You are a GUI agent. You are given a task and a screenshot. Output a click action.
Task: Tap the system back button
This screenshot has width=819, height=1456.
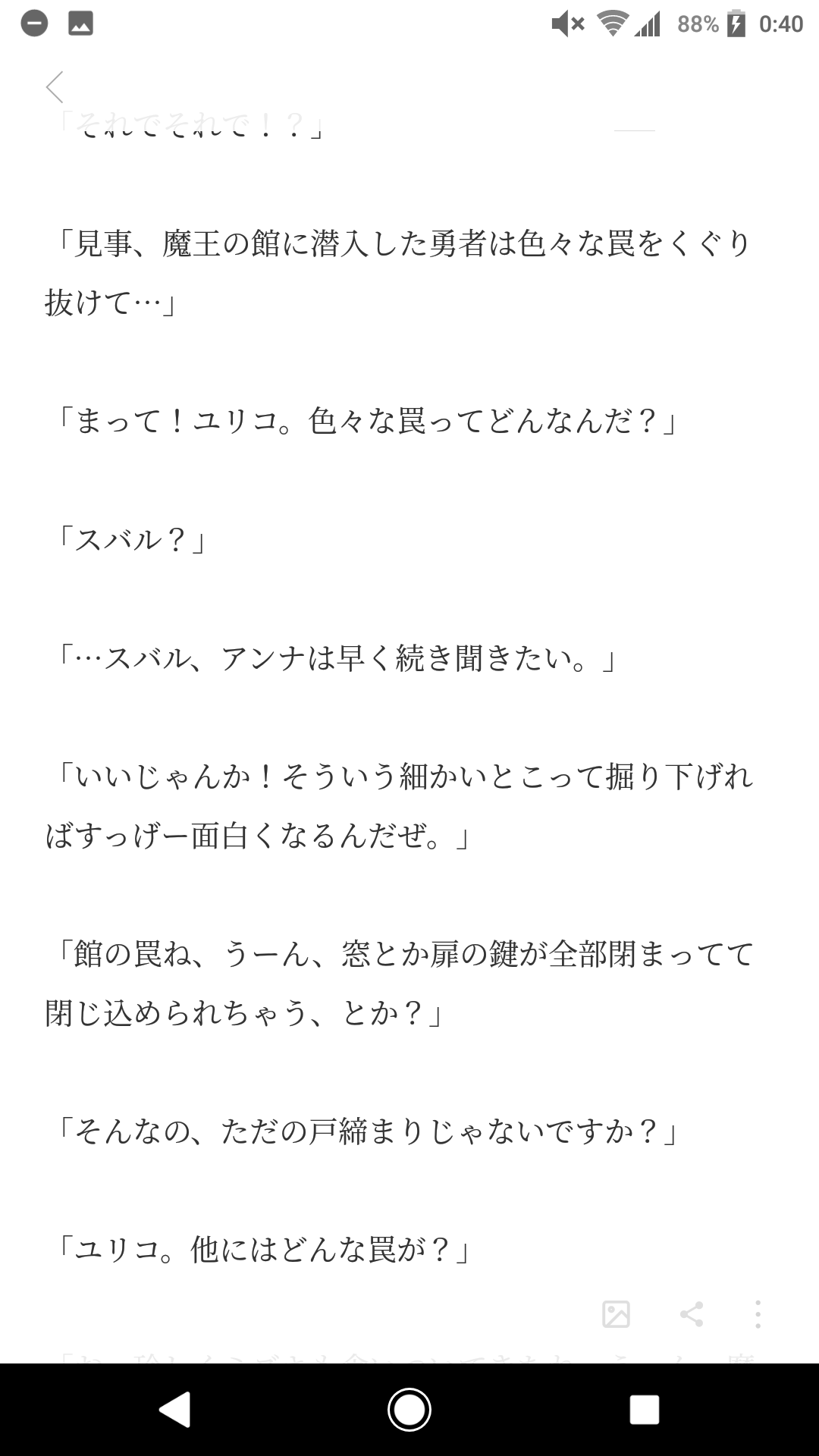coord(174,1410)
